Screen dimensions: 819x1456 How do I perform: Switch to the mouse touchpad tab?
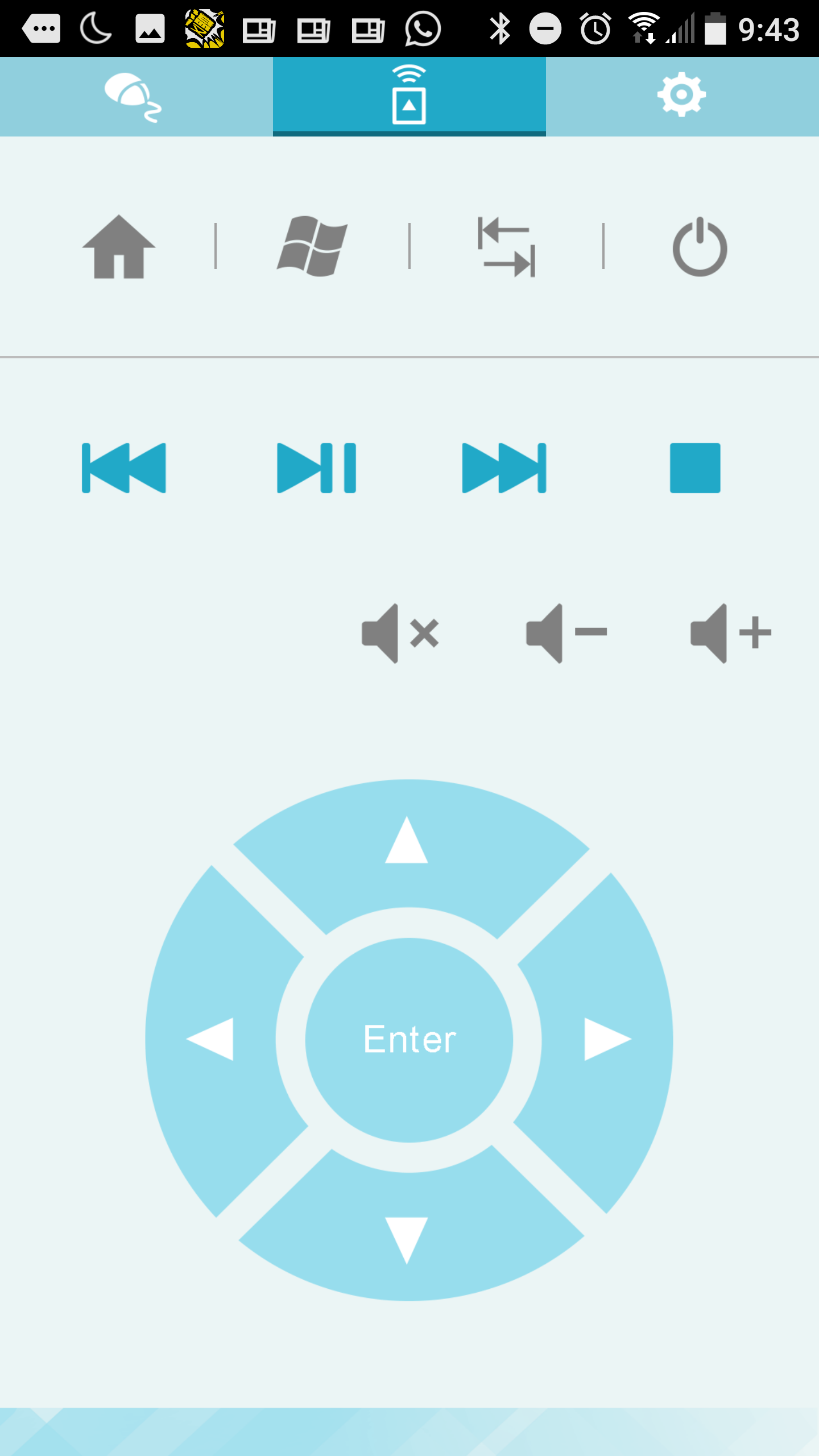(136, 97)
